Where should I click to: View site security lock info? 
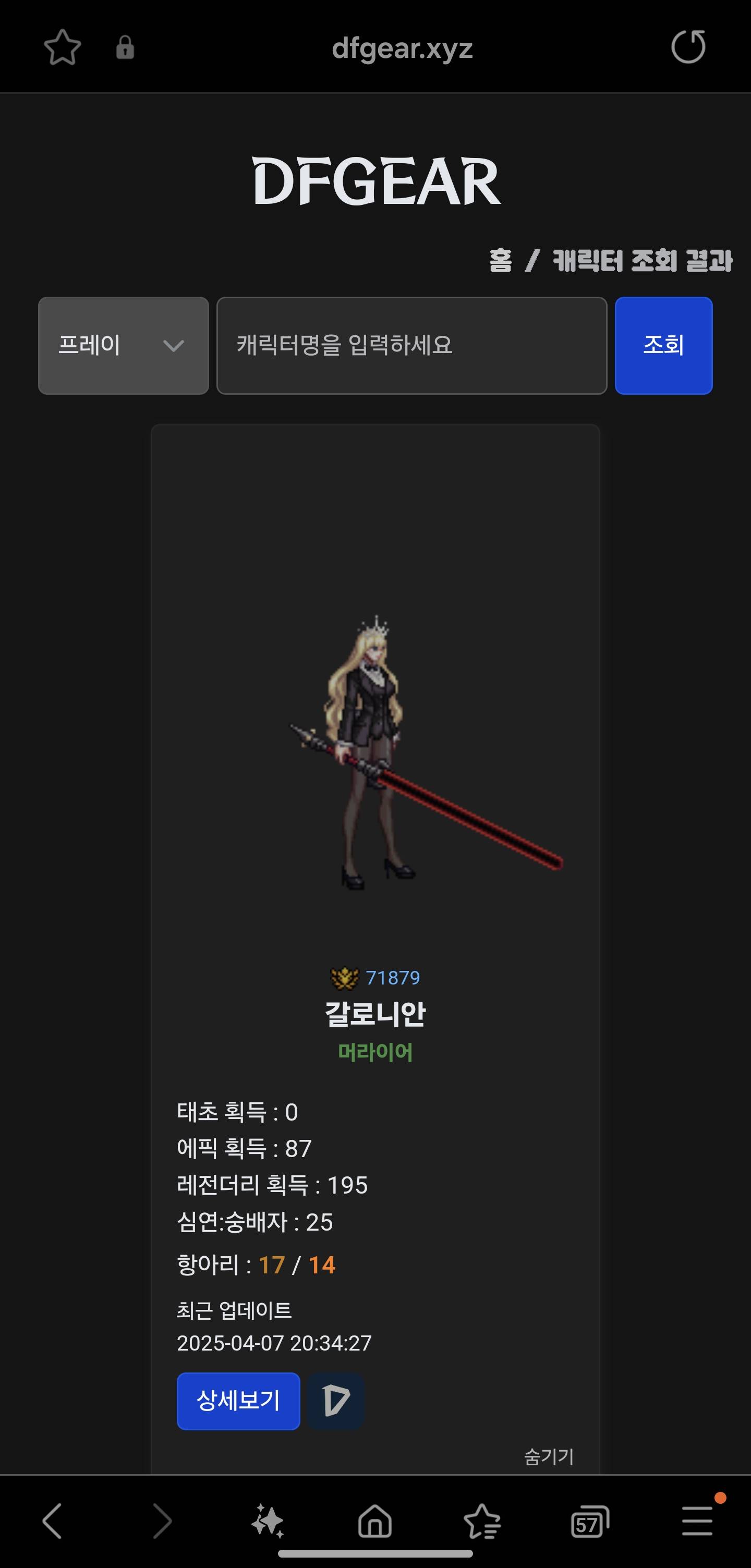click(125, 47)
